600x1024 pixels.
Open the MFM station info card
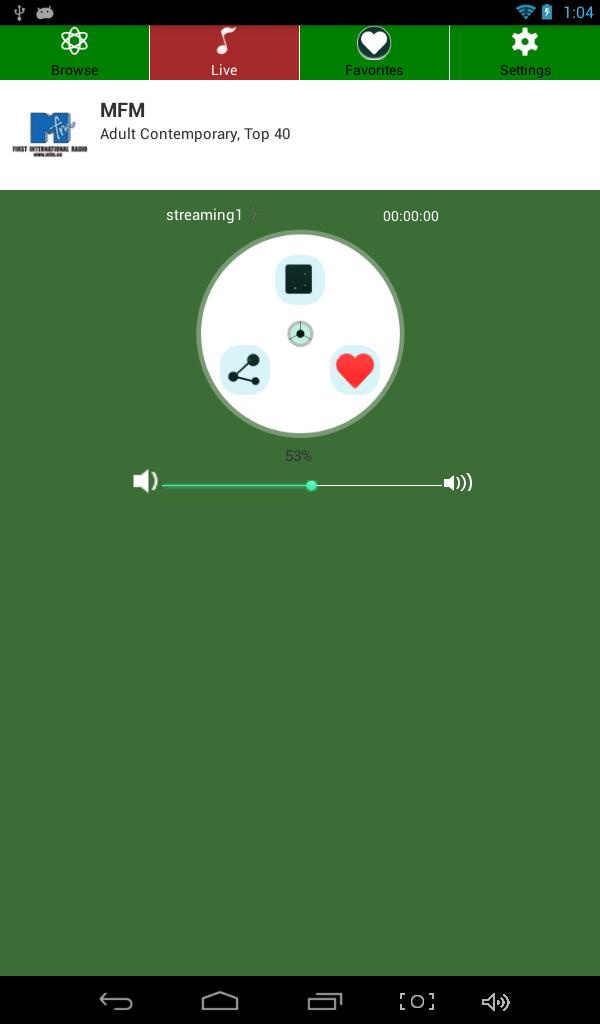click(300, 134)
